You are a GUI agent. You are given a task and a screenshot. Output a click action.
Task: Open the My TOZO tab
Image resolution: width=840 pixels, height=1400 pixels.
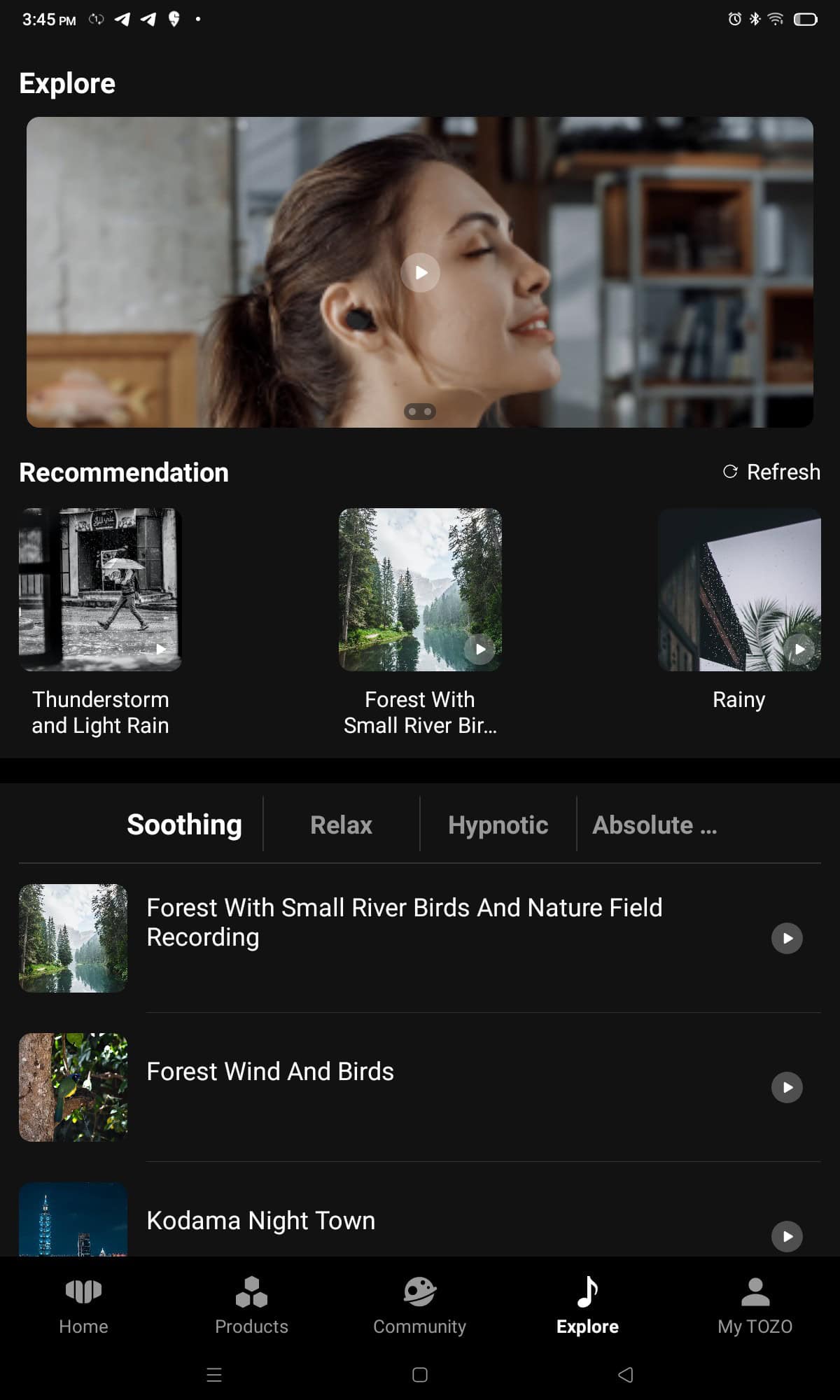pos(755,1305)
